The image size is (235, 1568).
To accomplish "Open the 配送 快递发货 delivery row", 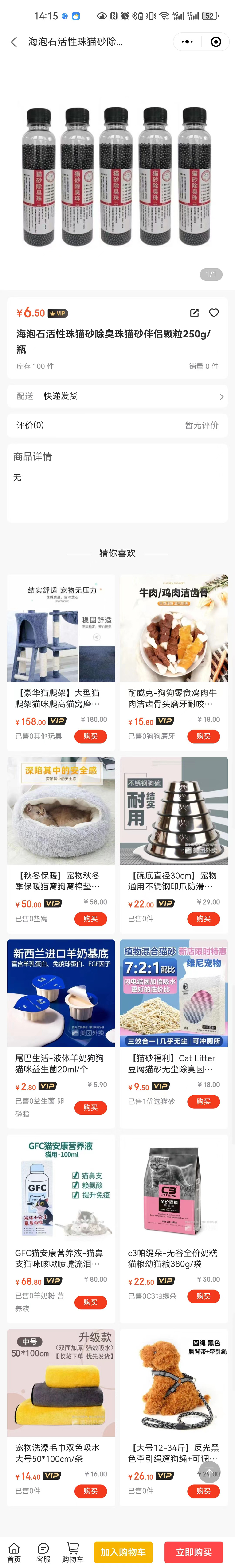I will point(117,396).
